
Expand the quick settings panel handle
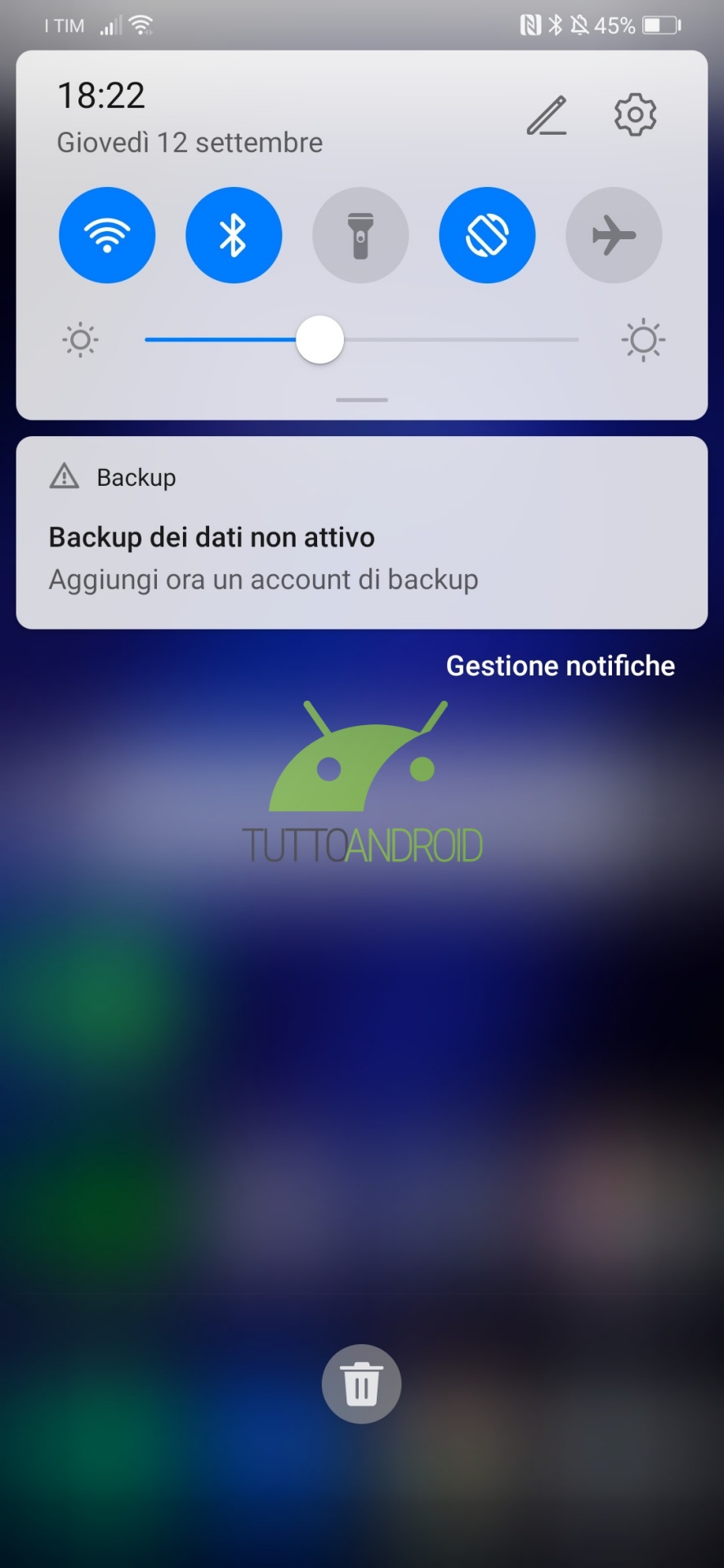point(361,400)
